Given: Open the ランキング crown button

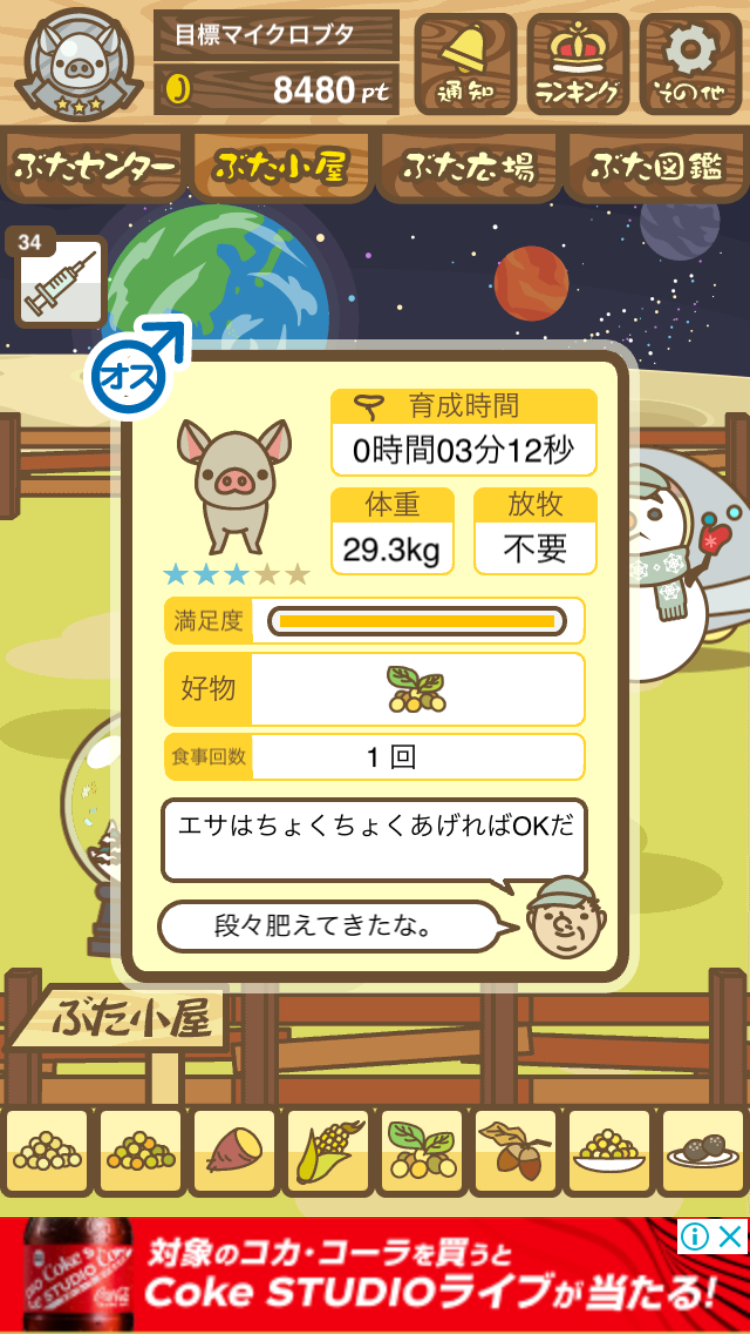Looking at the screenshot, I should [x=578, y=63].
